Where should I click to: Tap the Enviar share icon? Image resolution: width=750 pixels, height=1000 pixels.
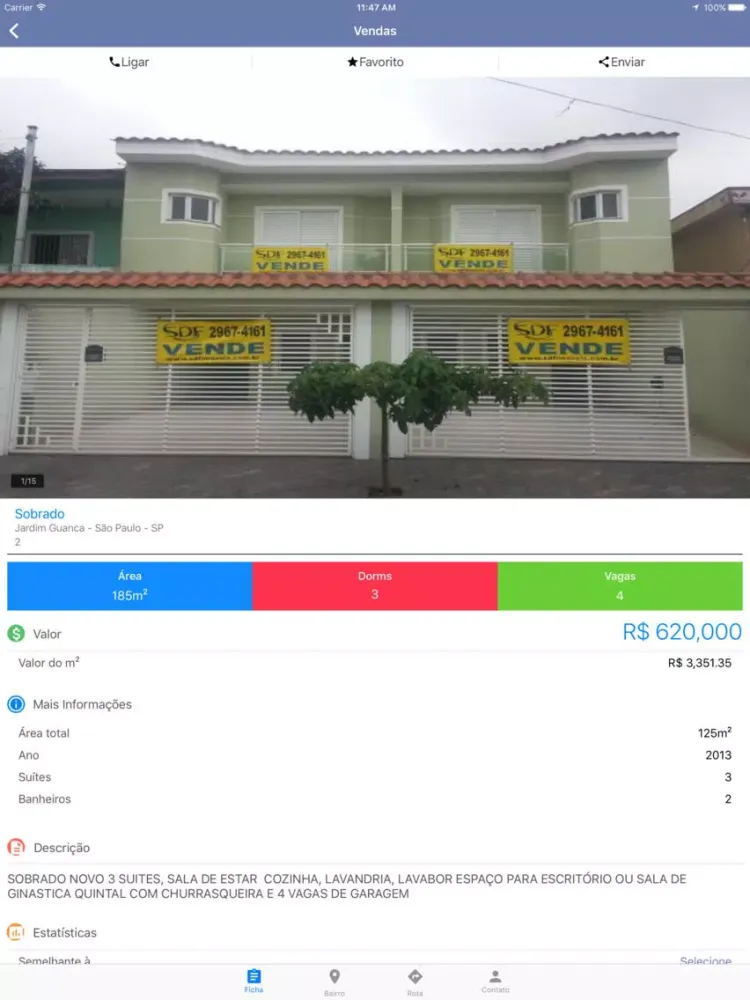click(x=602, y=61)
